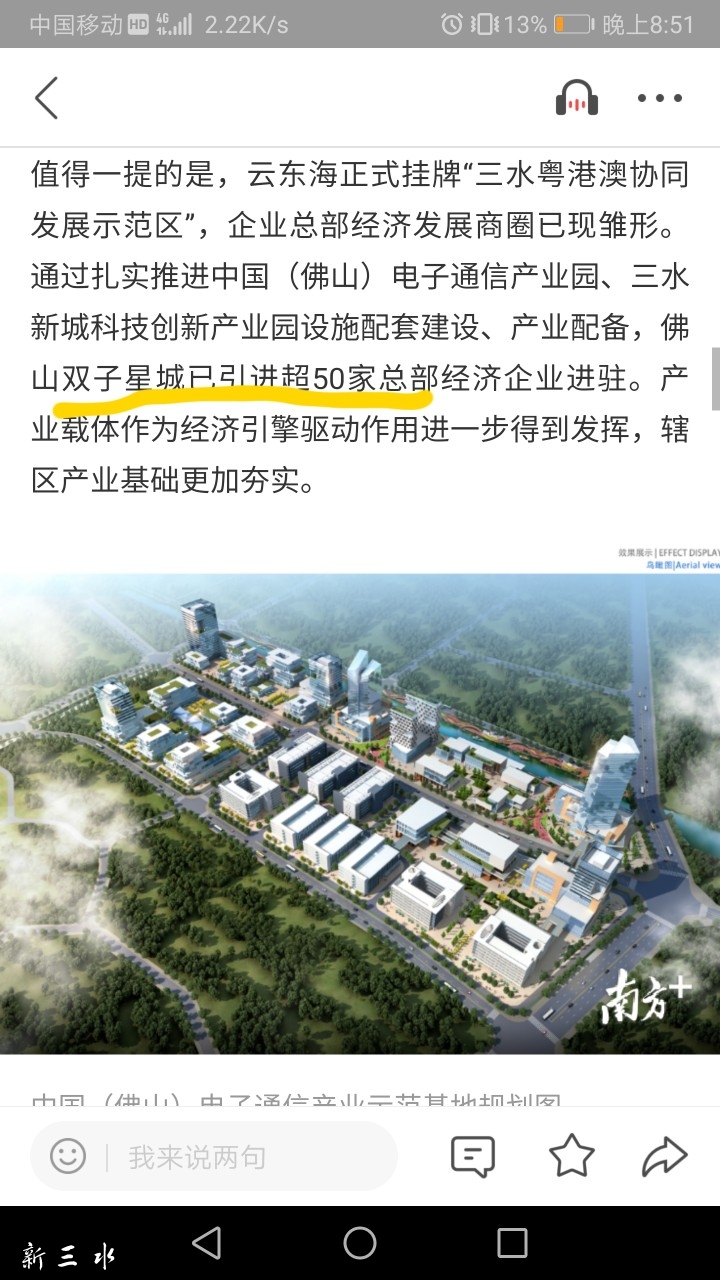The width and height of the screenshot is (720, 1280).
Task: Open the three-dot overflow menu
Action: pyautogui.click(x=660, y=98)
